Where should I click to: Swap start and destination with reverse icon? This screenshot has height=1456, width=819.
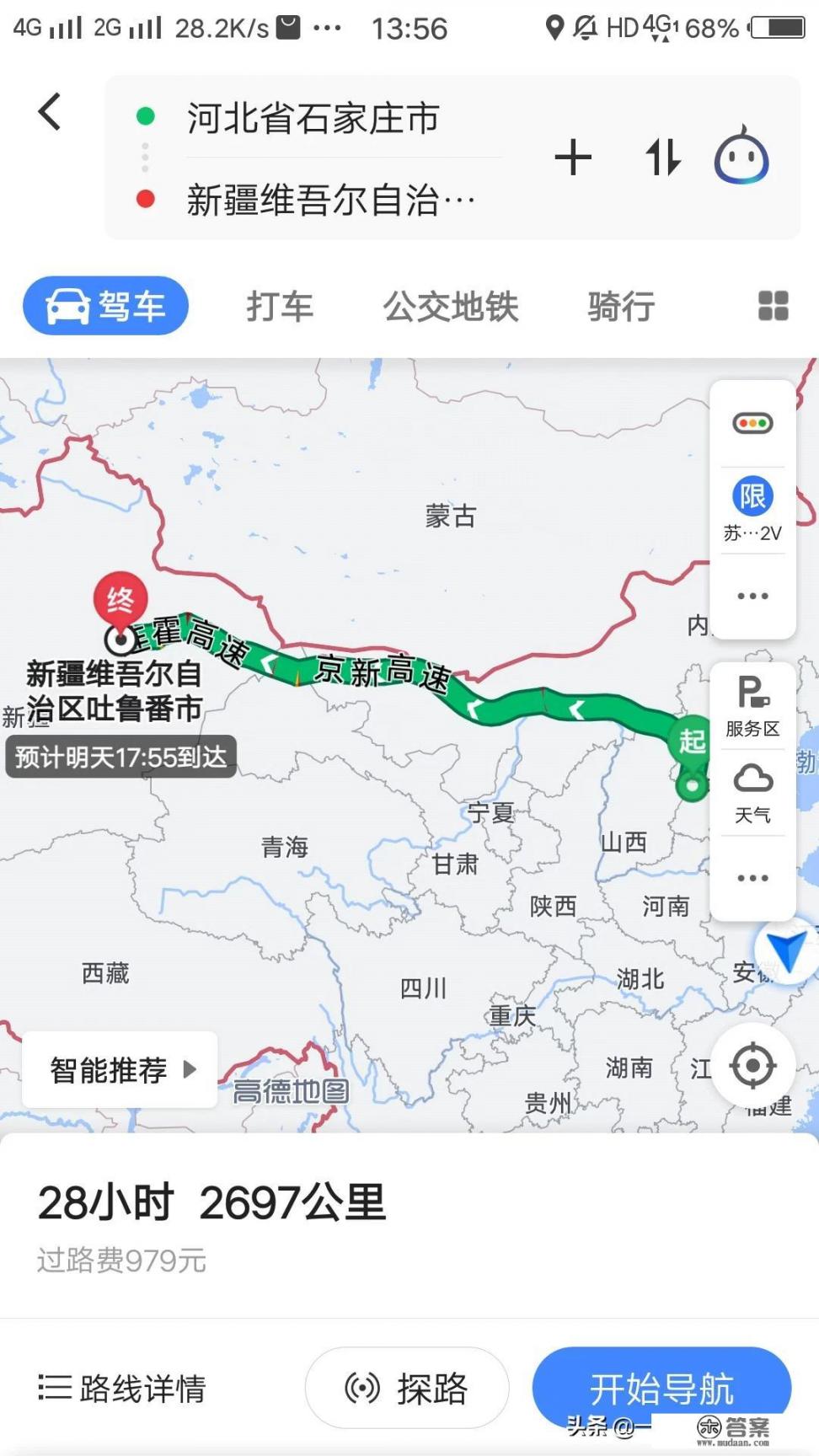pyautogui.click(x=663, y=157)
